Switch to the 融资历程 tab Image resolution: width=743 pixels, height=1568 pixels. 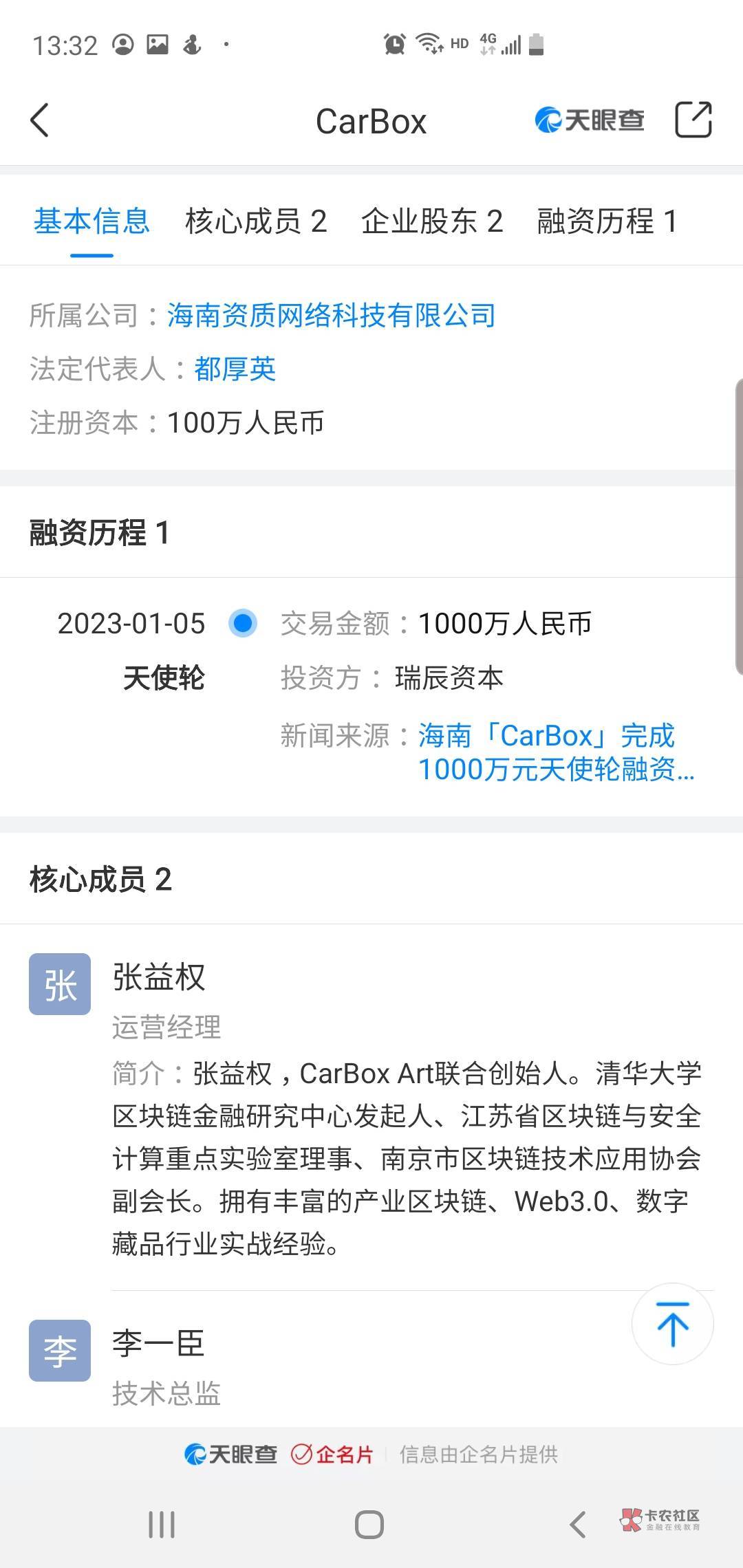click(607, 221)
